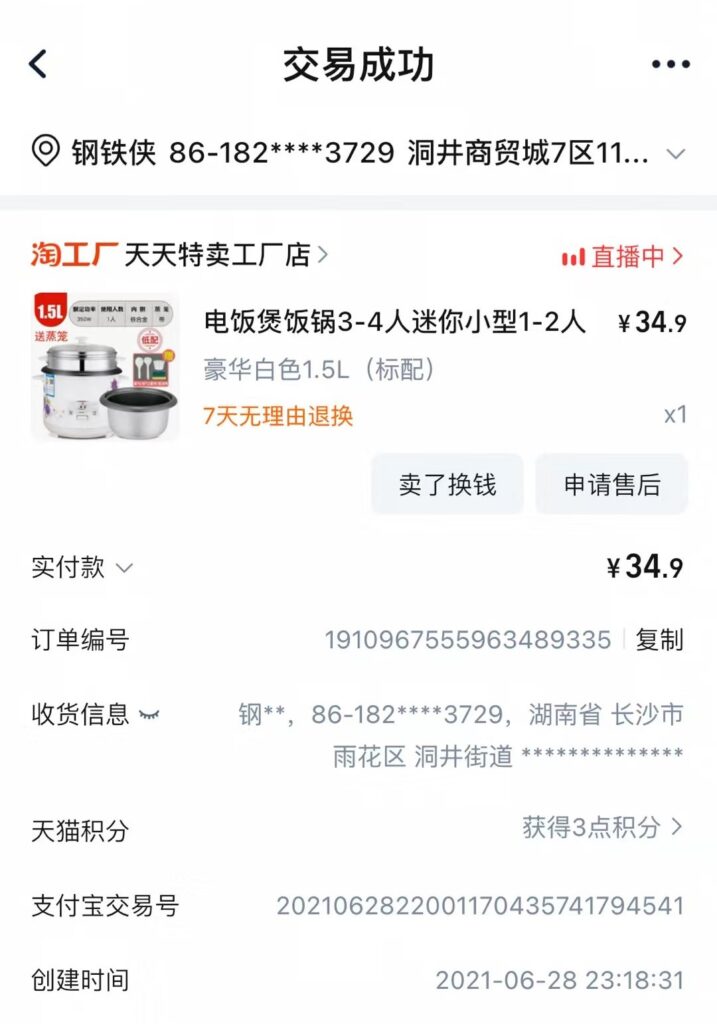Open the 天天特卖工厂店 store page
This screenshot has width=717, height=1024.
218,255
